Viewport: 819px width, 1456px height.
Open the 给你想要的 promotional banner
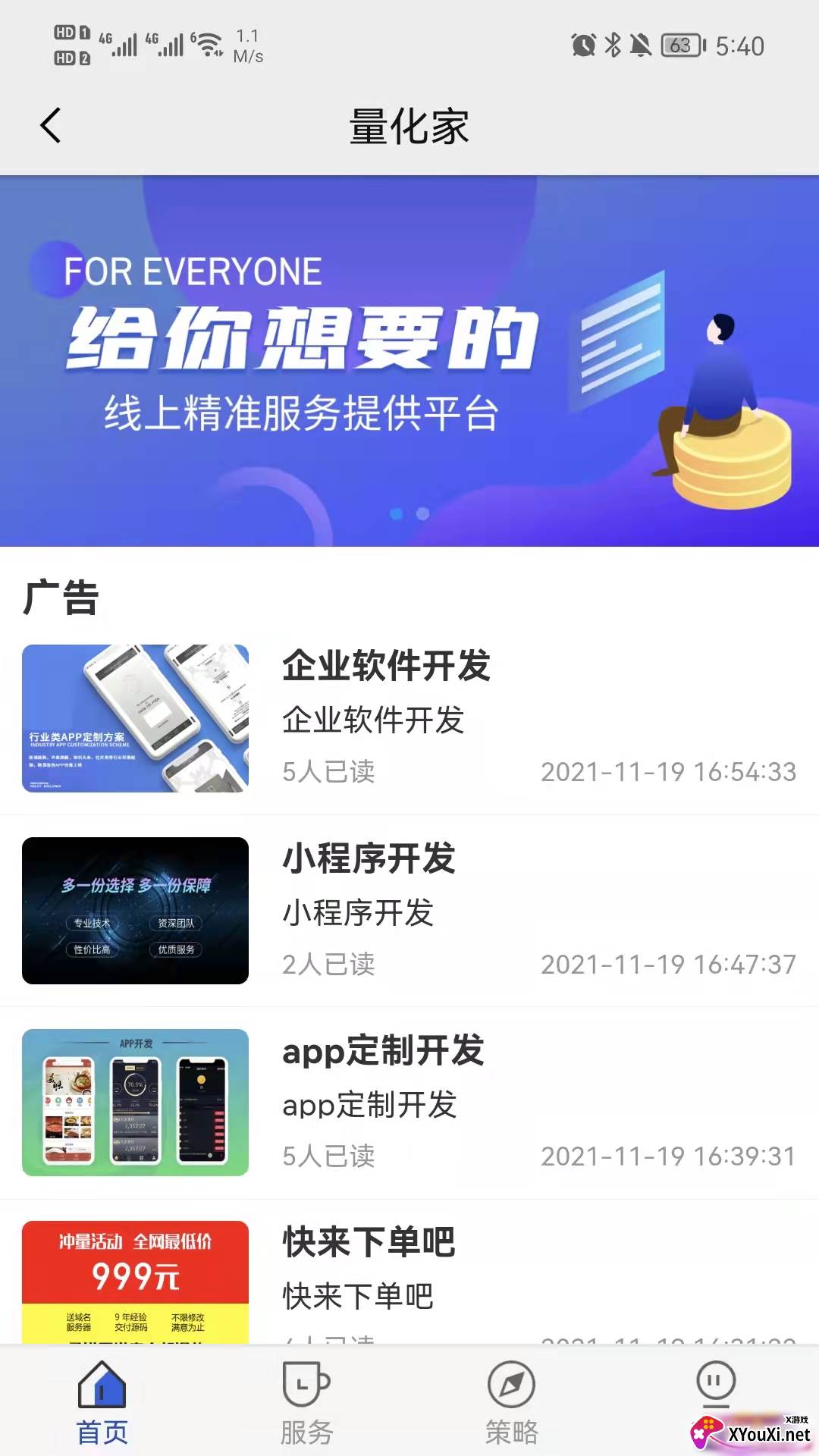(409, 361)
